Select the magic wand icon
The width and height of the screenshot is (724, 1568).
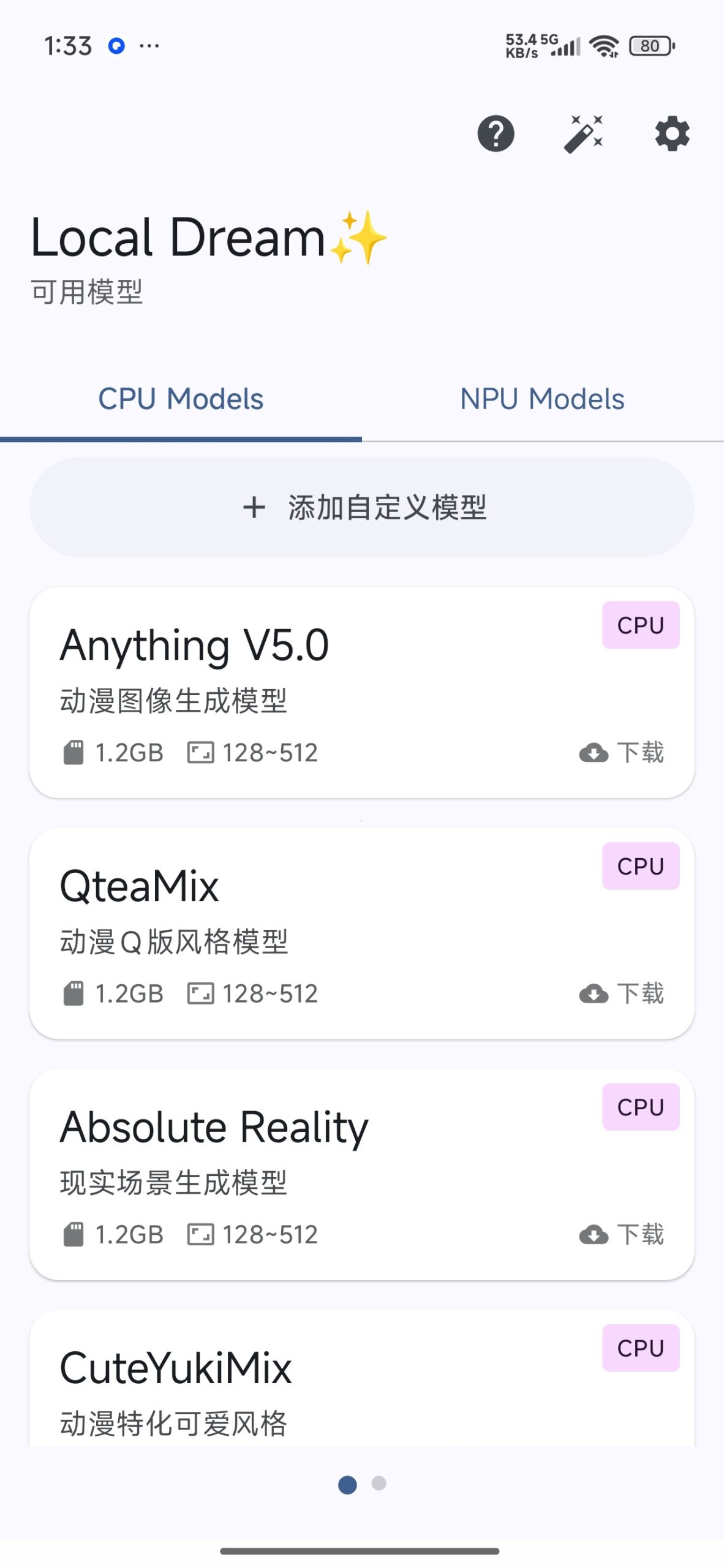pos(586,134)
